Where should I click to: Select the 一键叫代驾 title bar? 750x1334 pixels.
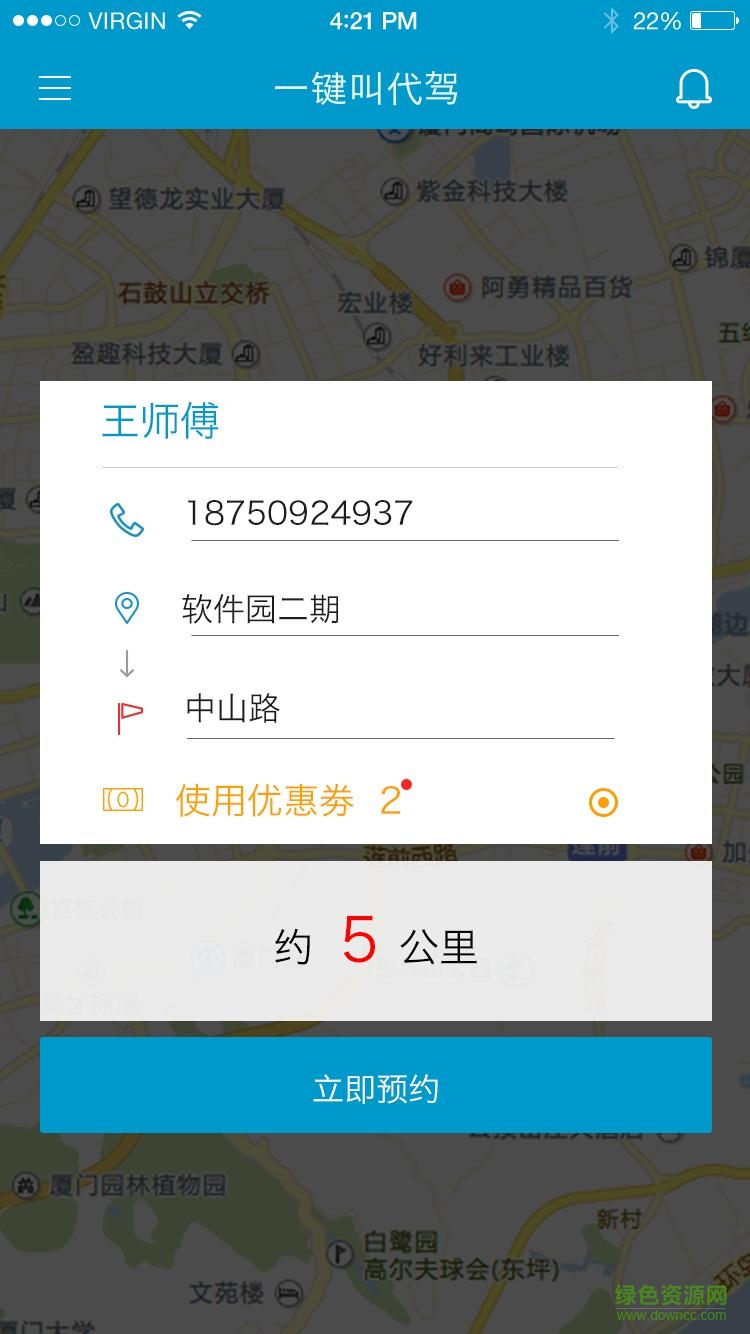366,89
